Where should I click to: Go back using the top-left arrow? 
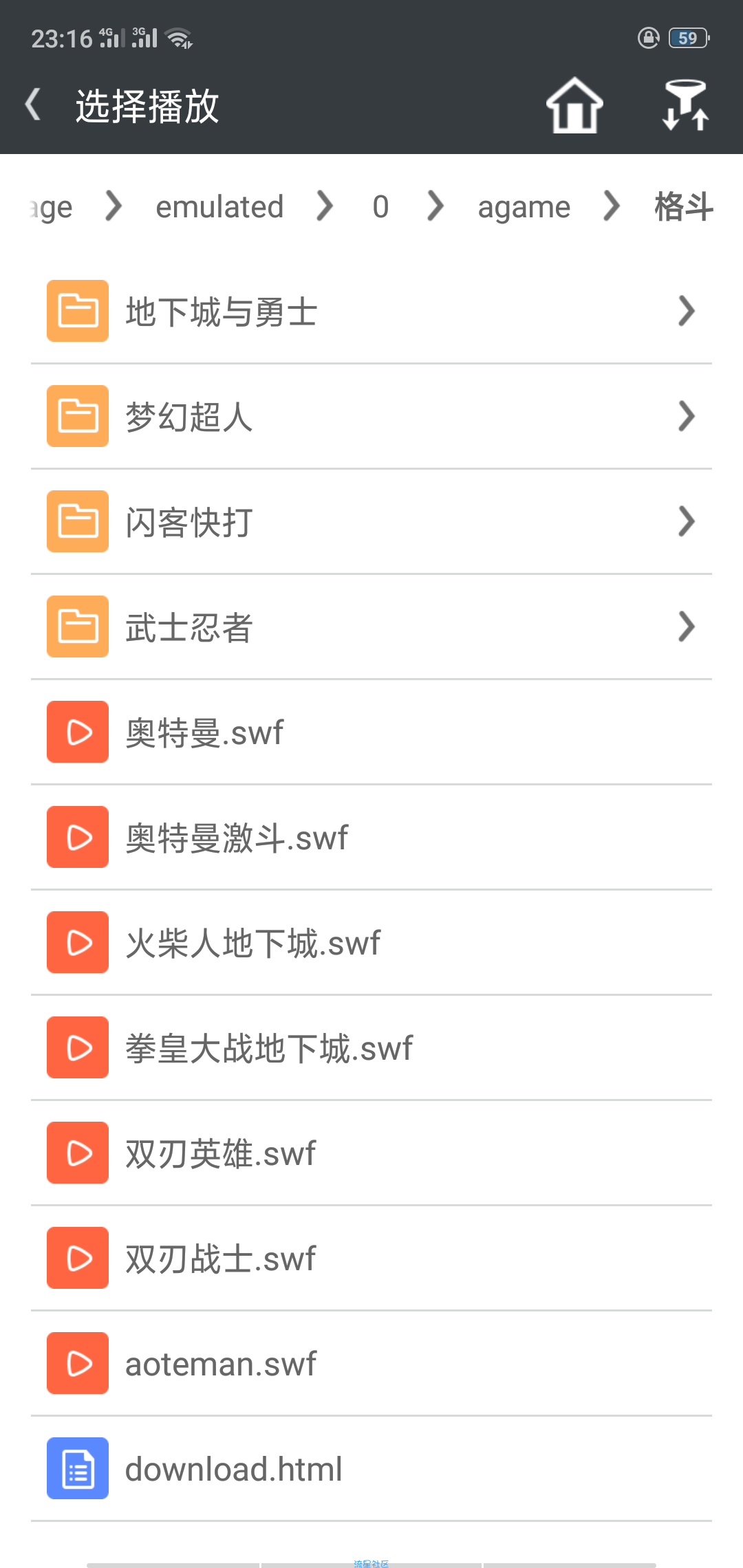coord(33,105)
